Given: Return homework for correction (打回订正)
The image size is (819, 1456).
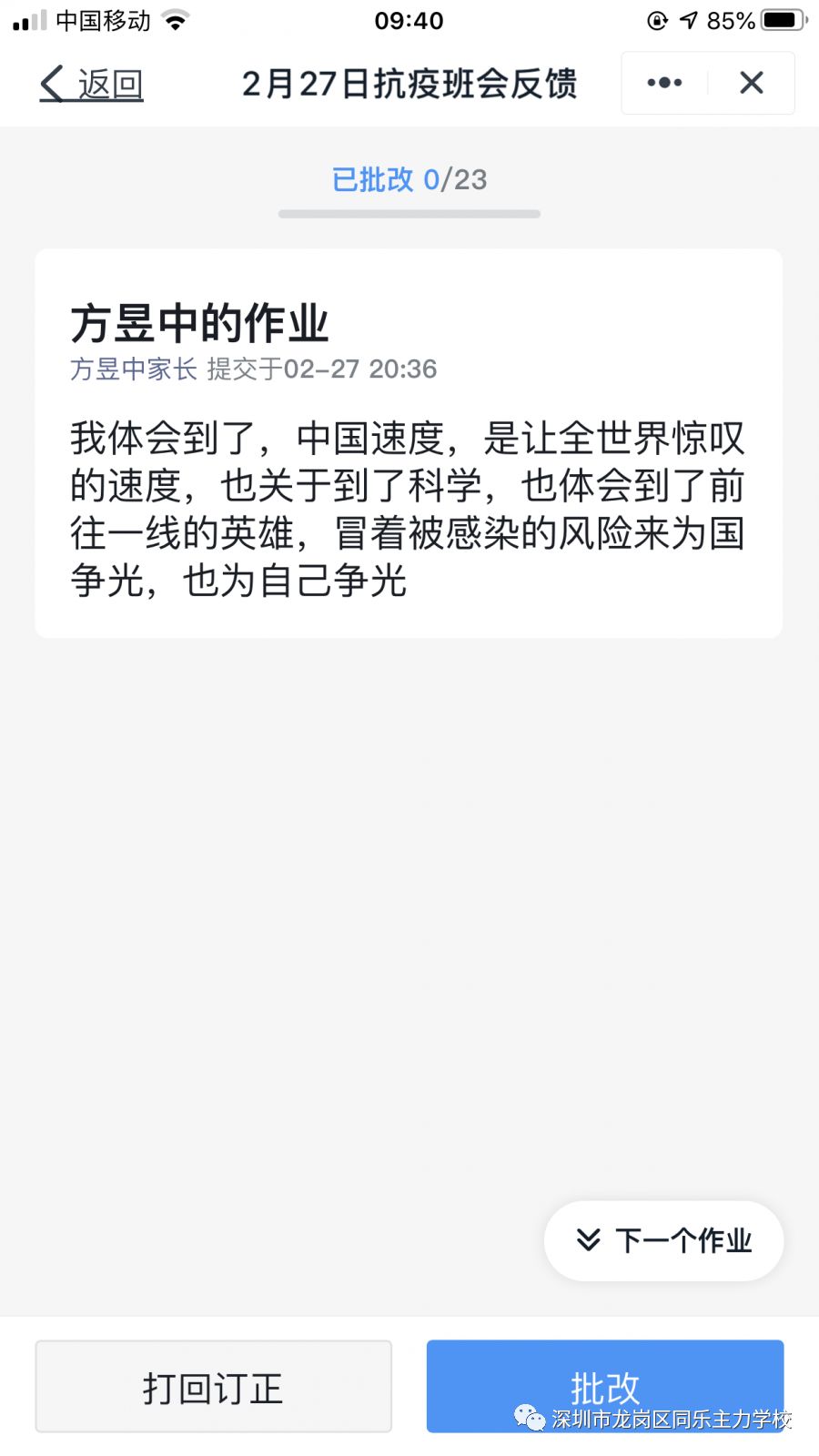Looking at the screenshot, I should click(214, 1387).
